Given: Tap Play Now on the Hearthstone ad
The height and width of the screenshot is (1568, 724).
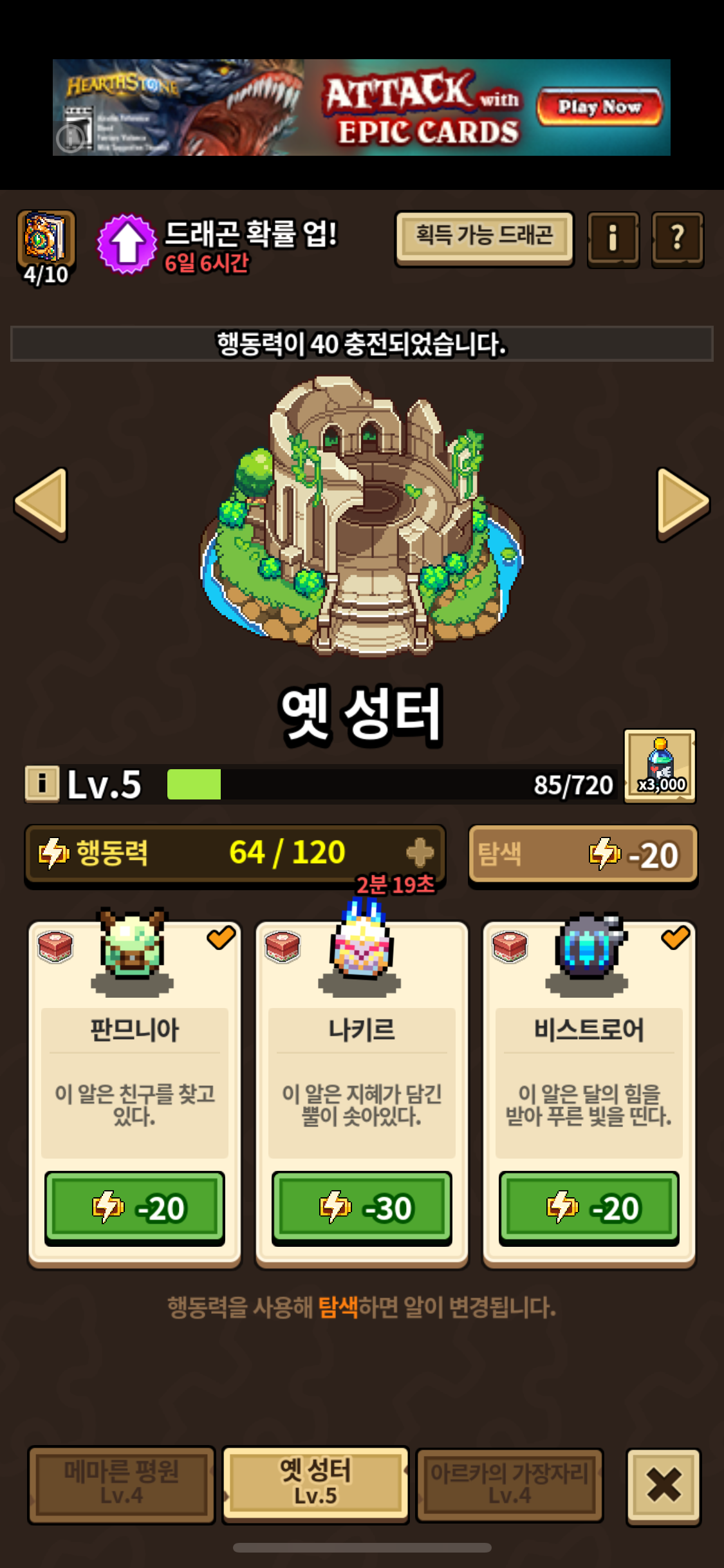Looking at the screenshot, I should [599, 107].
